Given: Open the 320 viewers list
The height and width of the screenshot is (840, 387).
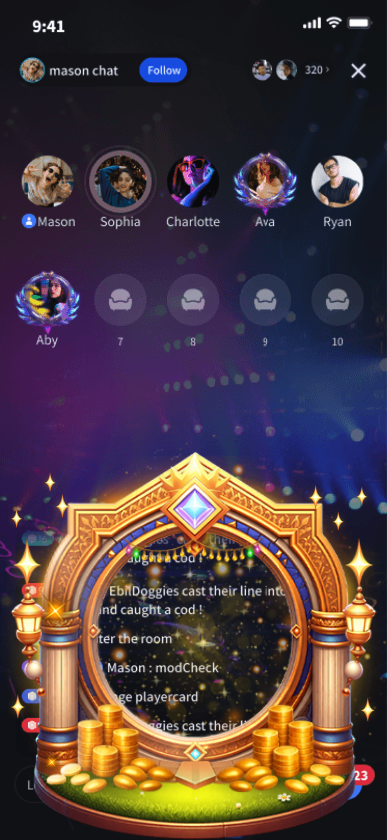Looking at the screenshot, I should (317, 70).
